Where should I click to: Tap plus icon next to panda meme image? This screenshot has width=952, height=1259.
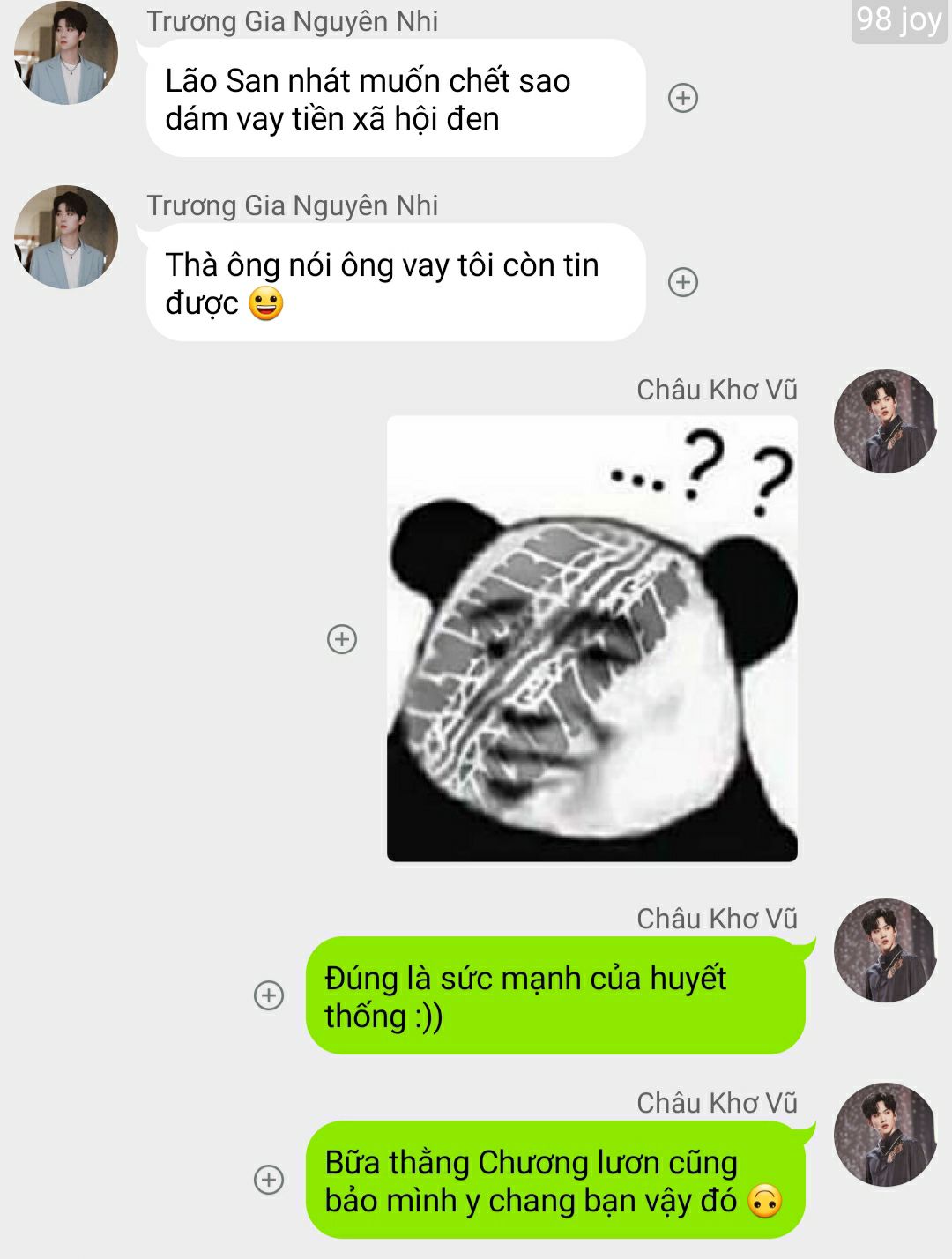point(342,639)
